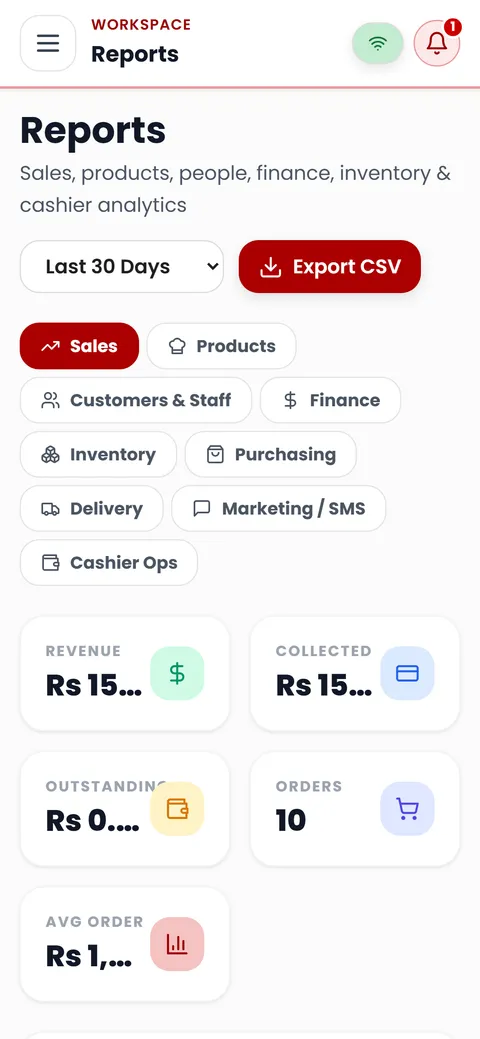Tap the green wifi status icon
Screen dimensions: 480x1039
(x=378, y=43)
